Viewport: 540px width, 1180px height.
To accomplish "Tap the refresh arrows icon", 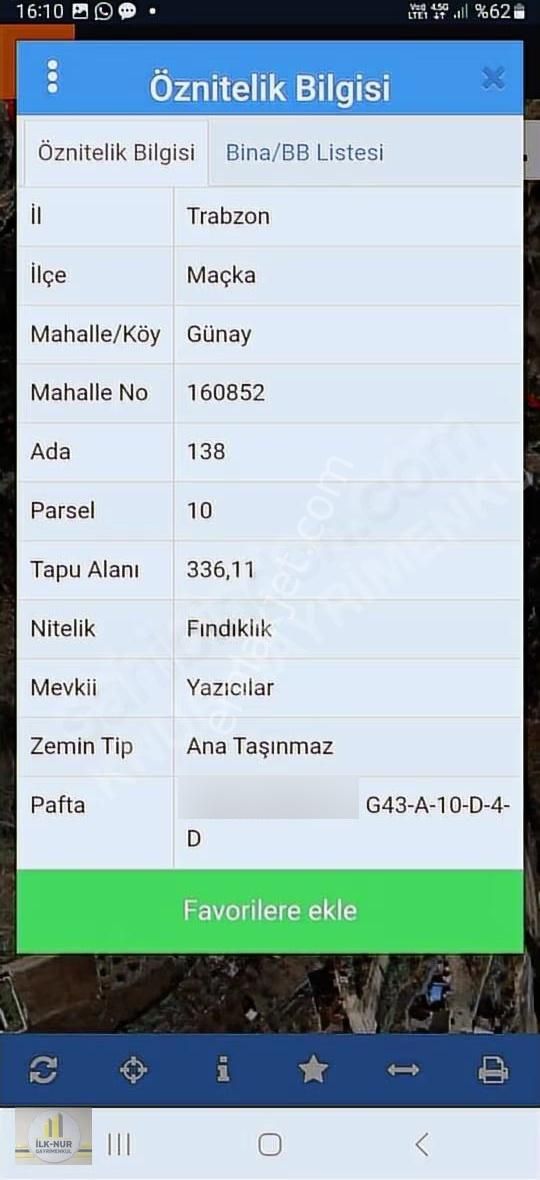I will (43, 1069).
